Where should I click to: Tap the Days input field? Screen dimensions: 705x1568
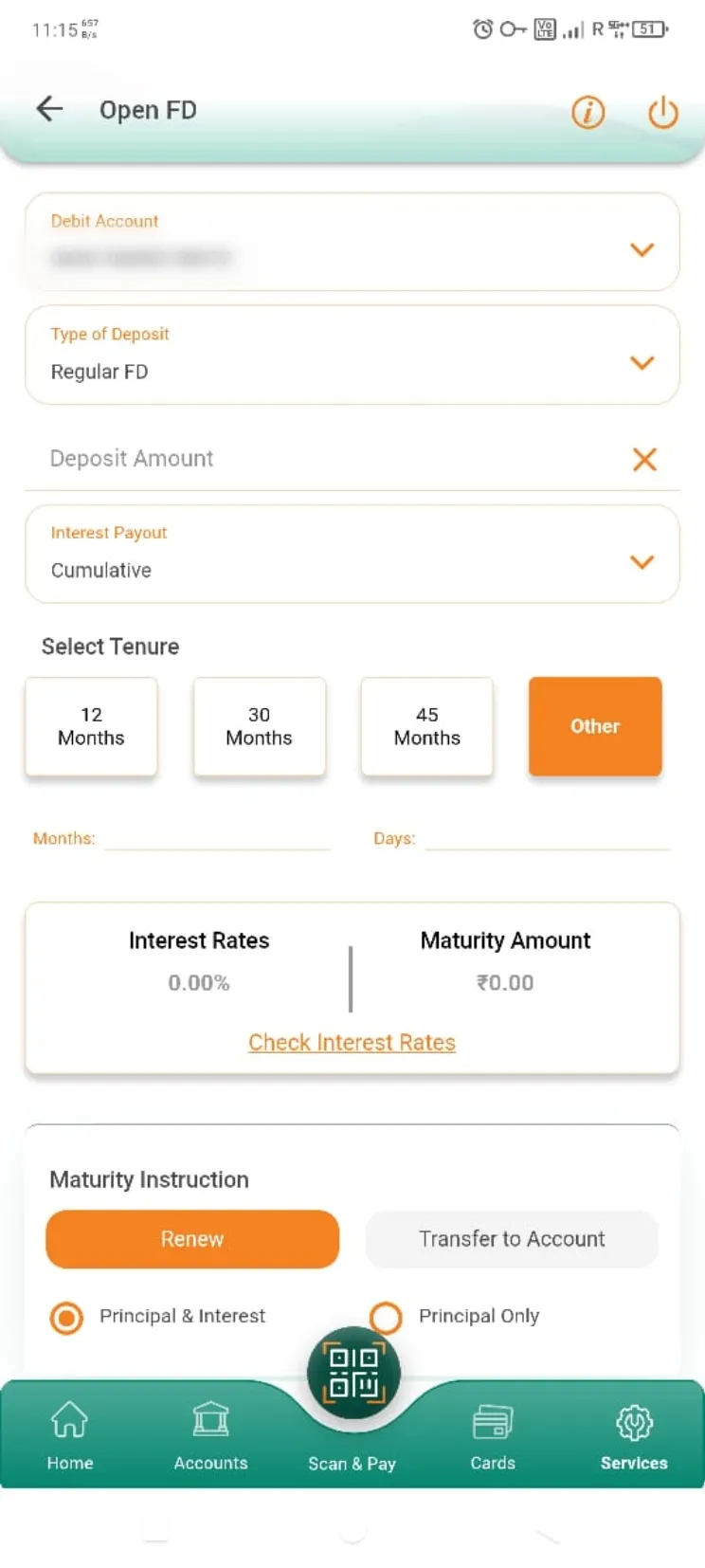pos(546,837)
